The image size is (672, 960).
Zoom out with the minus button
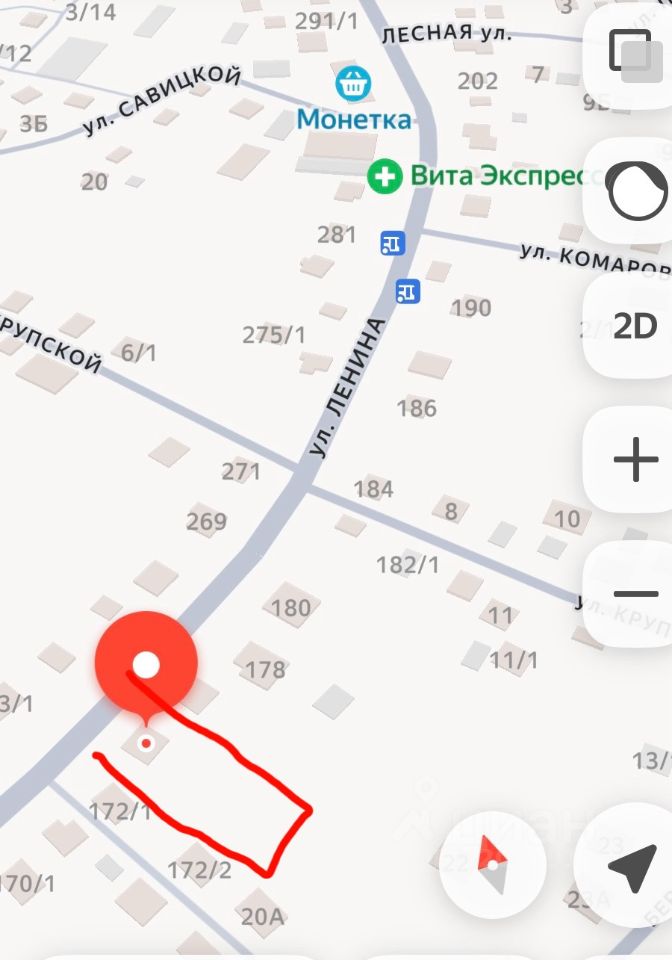click(635, 594)
